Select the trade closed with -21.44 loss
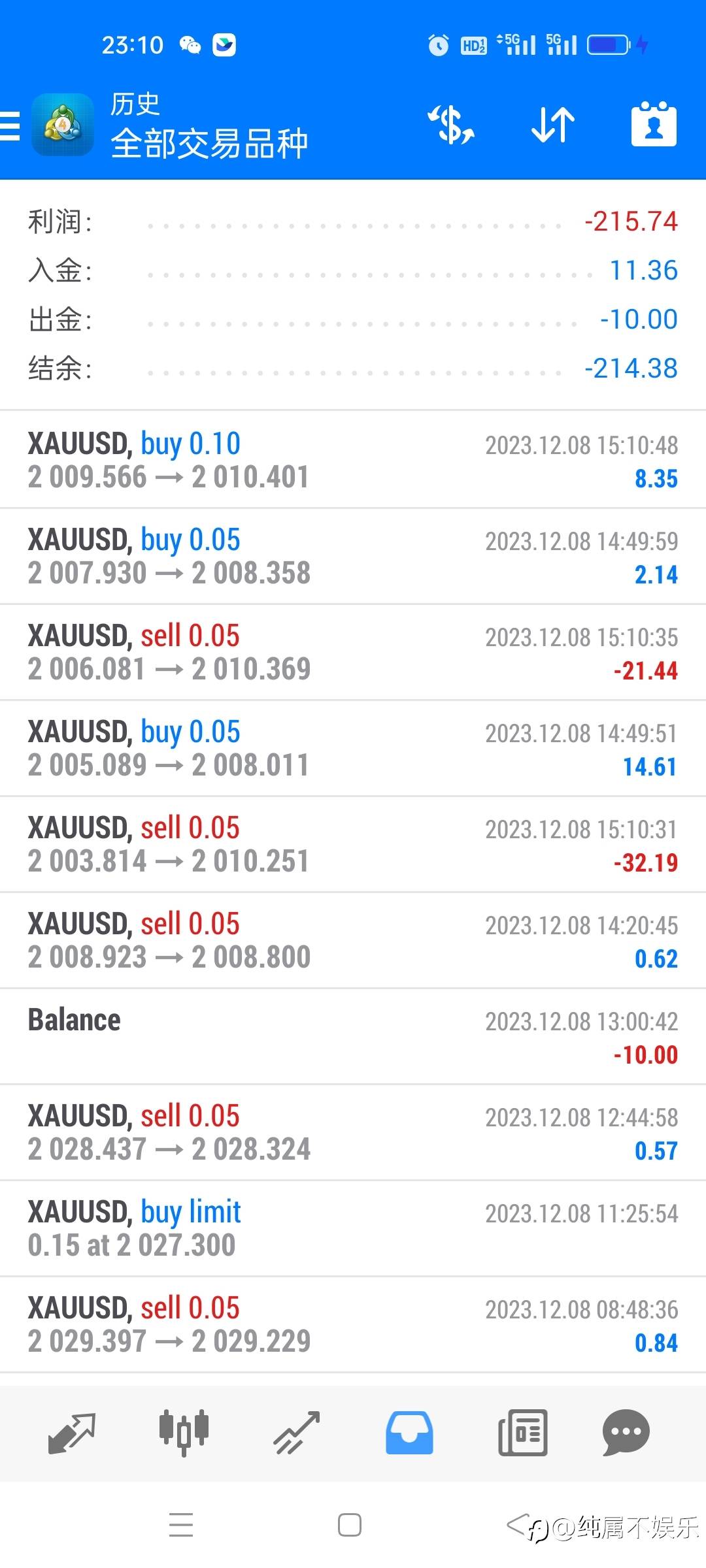Viewport: 706px width, 1568px height. 353,652
